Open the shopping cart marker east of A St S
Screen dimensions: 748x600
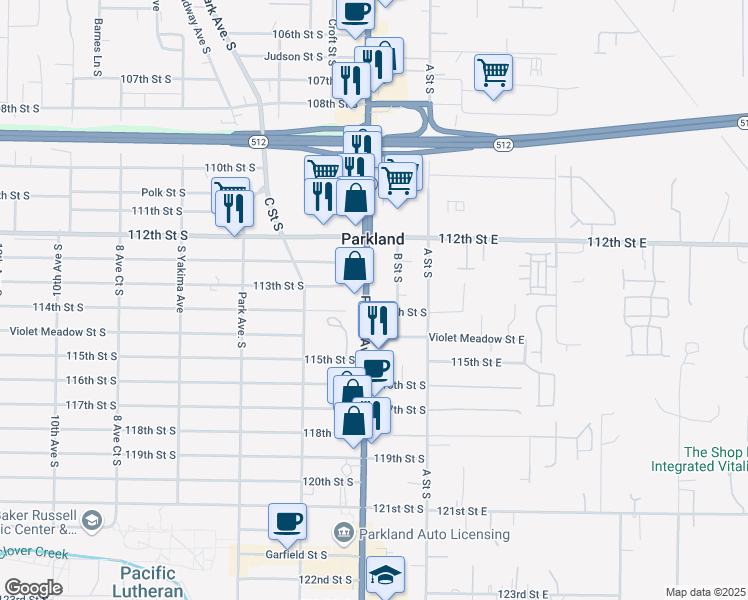493,72
